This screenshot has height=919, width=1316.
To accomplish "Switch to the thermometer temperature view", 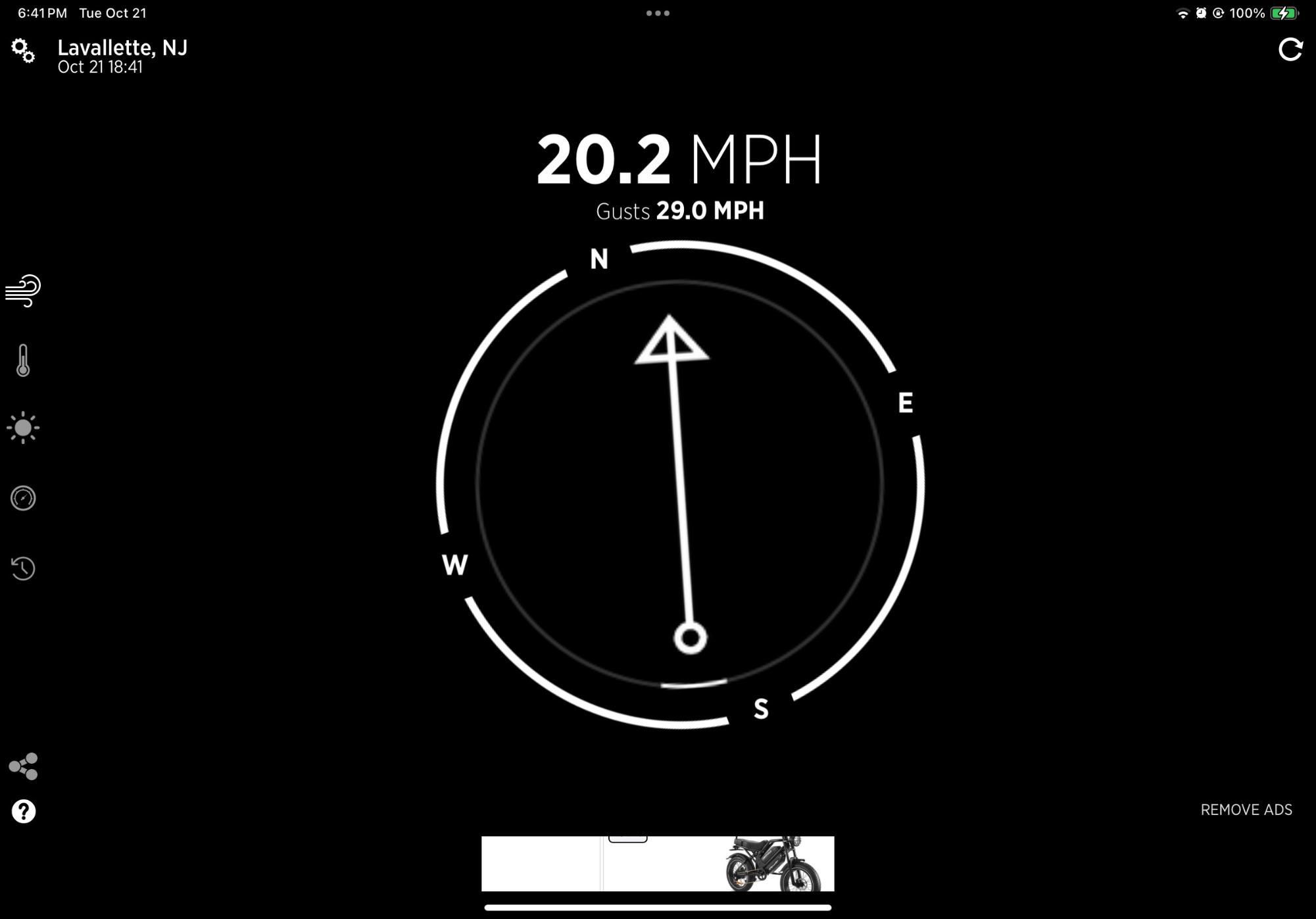I will click(x=23, y=360).
